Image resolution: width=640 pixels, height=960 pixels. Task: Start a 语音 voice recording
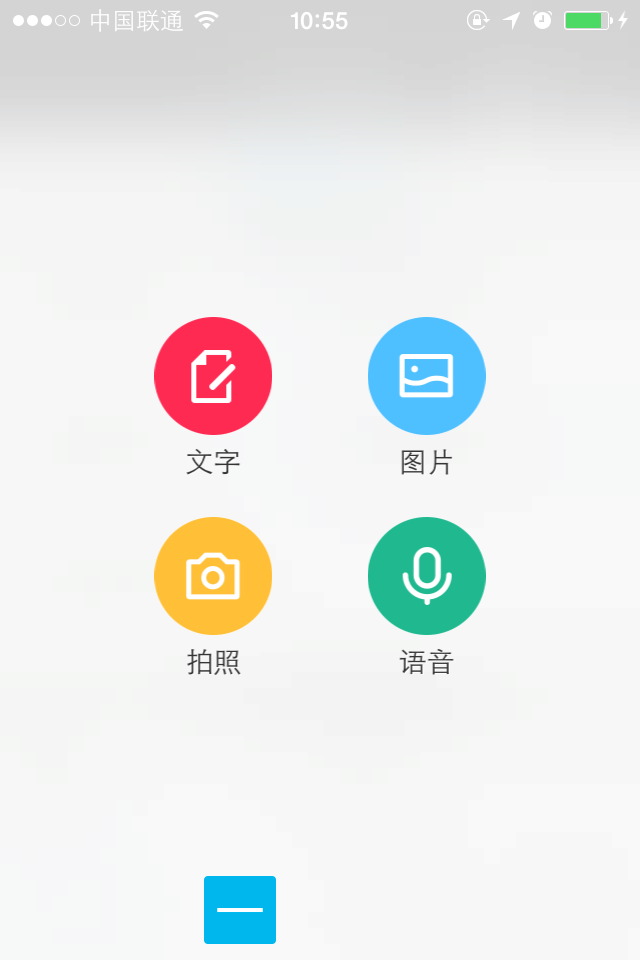click(427, 576)
